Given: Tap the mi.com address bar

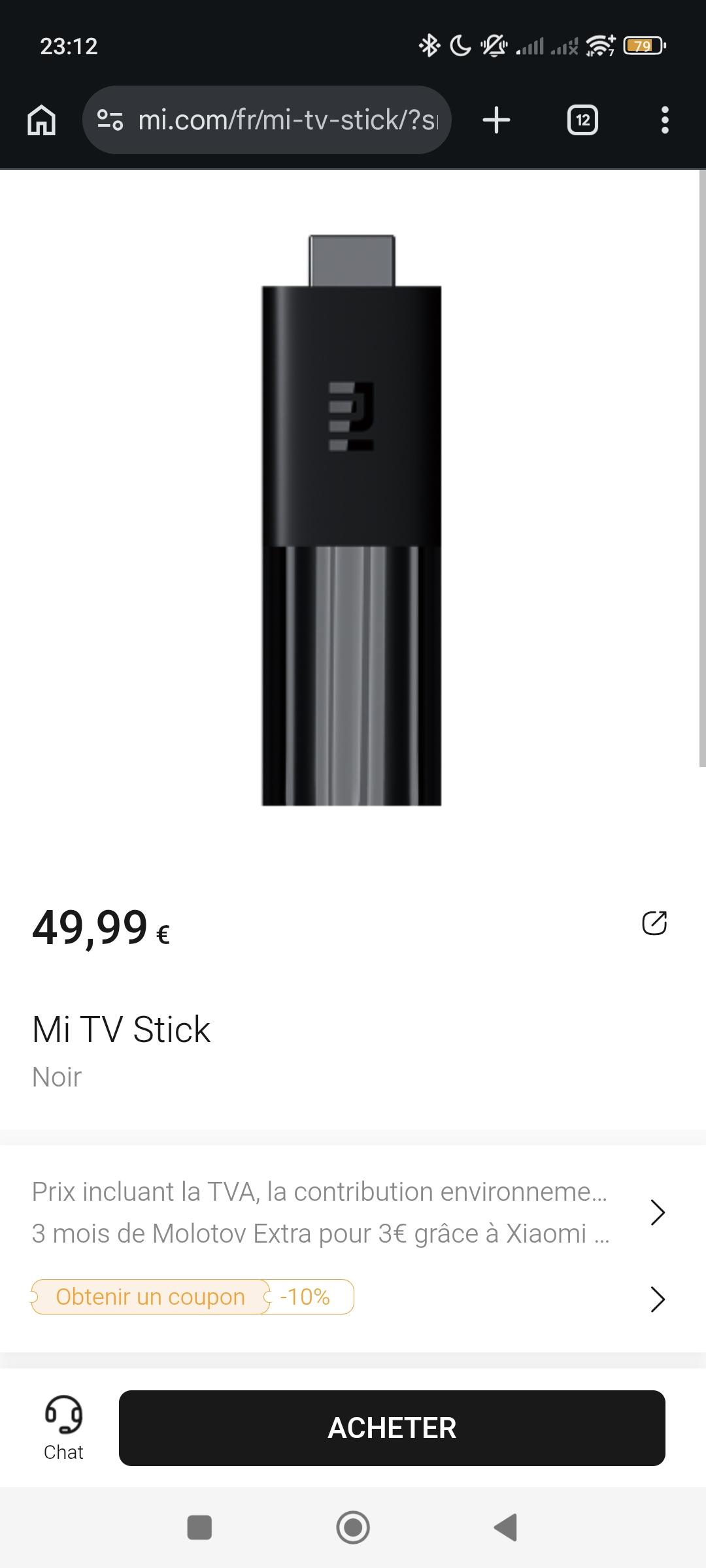Looking at the screenshot, I should click(x=288, y=120).
